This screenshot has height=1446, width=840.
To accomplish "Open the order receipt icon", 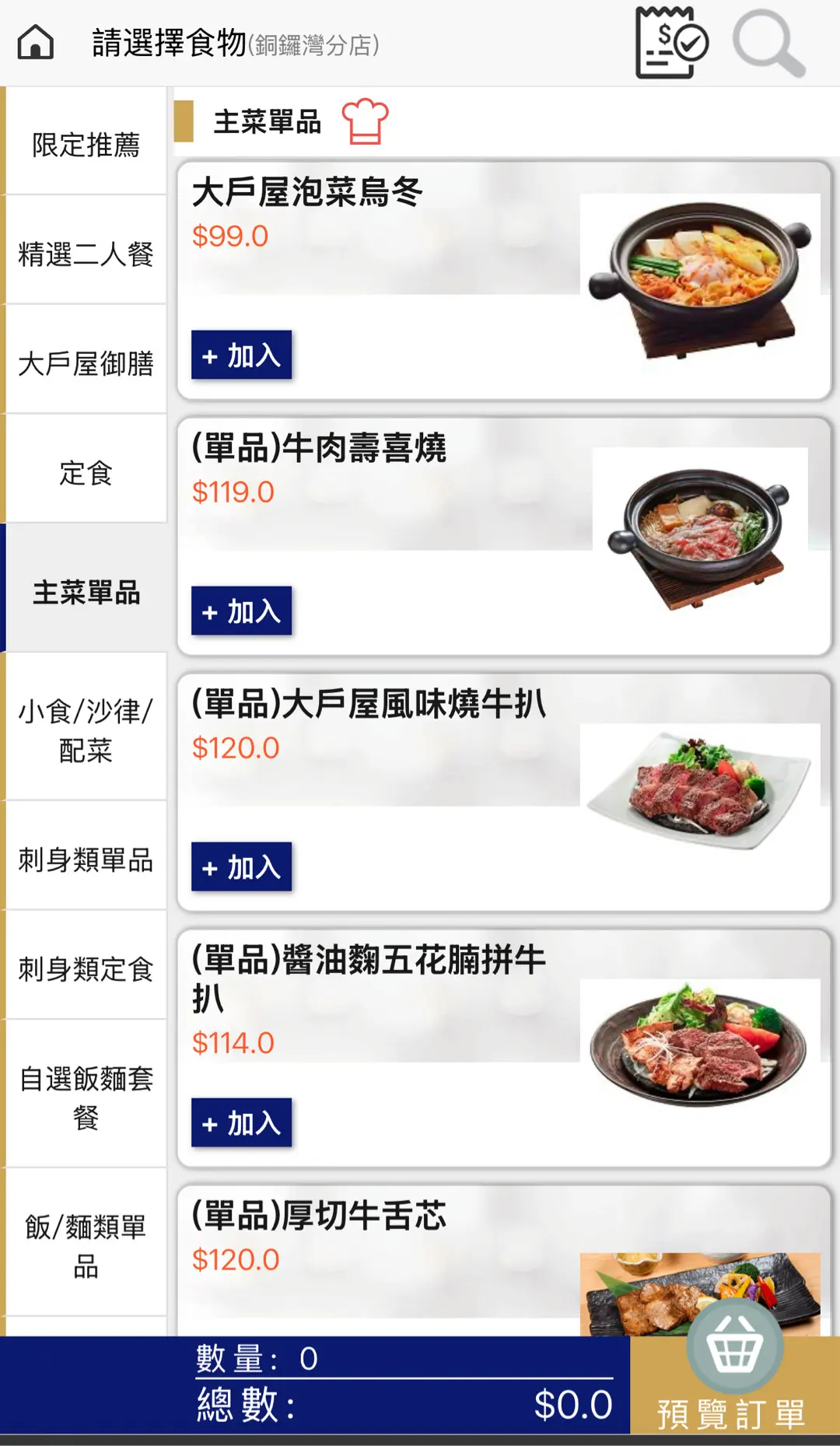I will [x=670, y=43].
